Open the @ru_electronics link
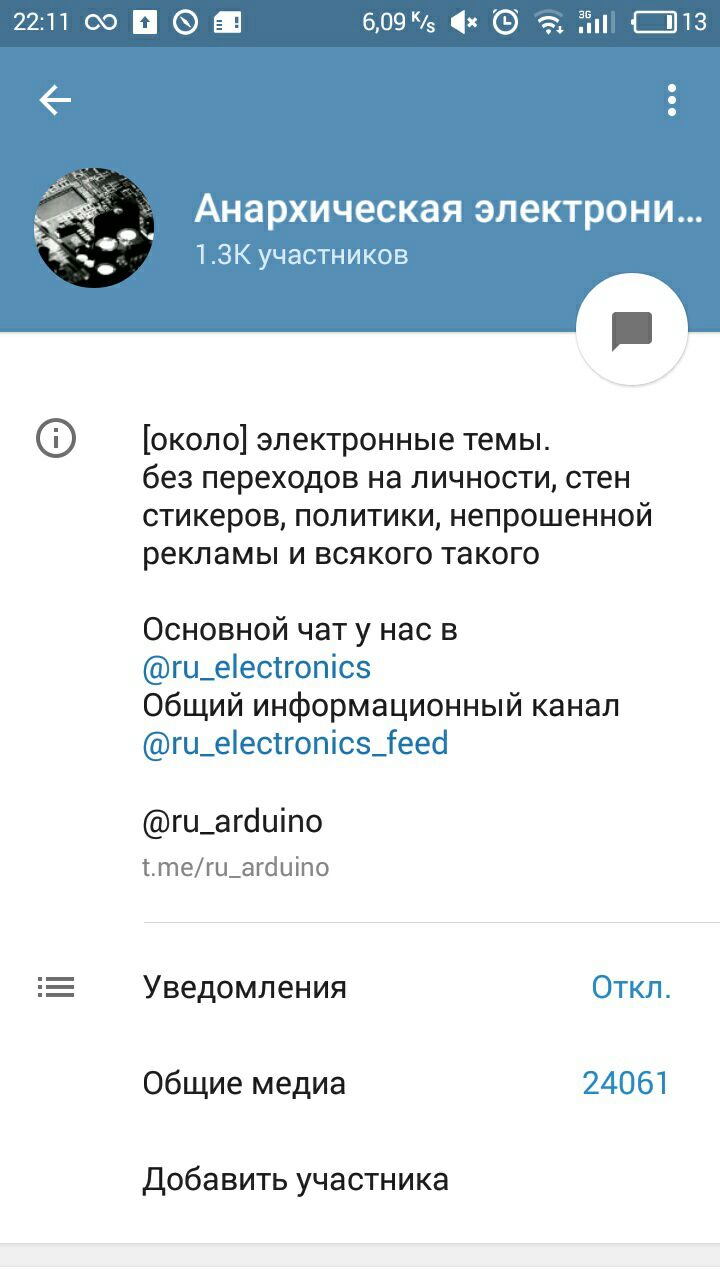Image resolution: width=720 pixels, height=1280 pixels. tap(257, 667)
